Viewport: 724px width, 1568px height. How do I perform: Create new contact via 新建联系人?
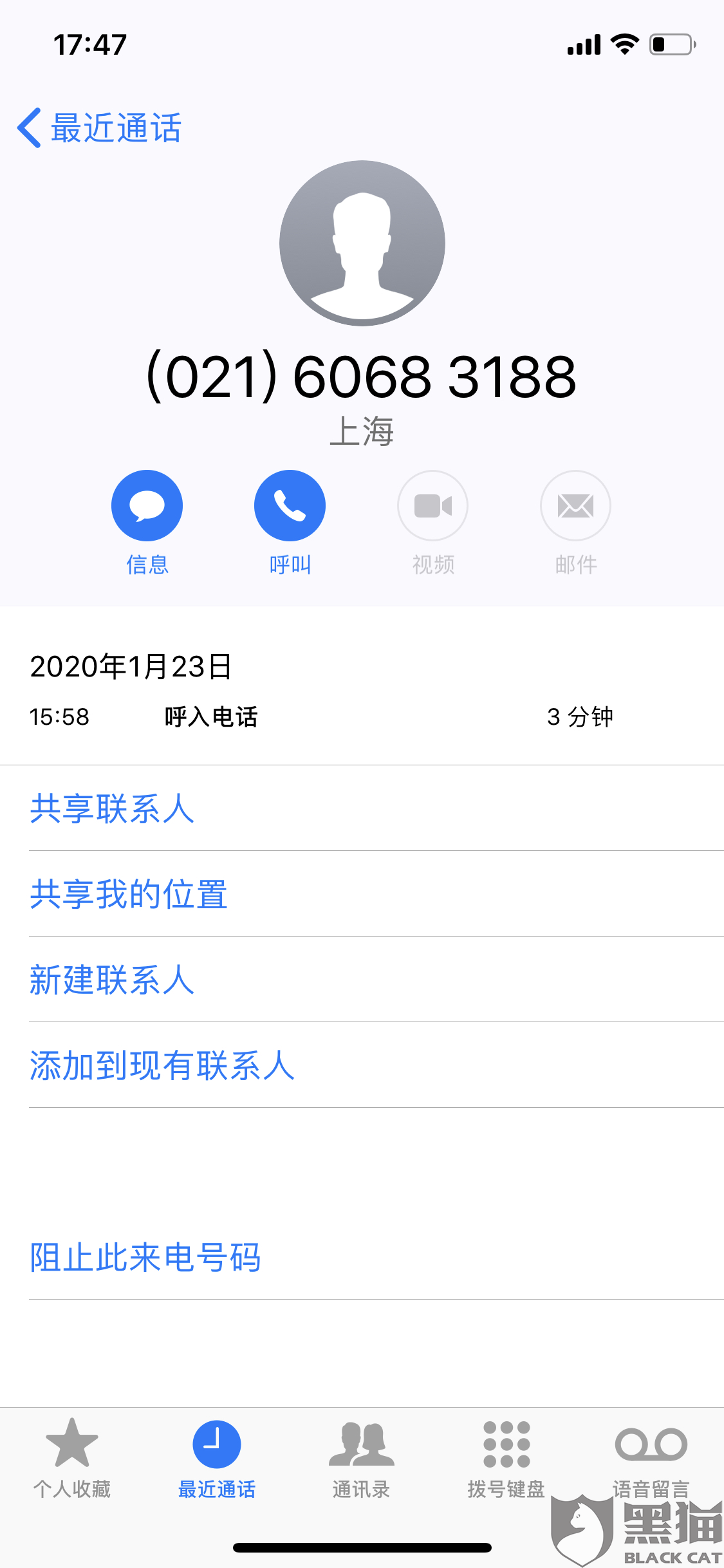coord(112,980)
